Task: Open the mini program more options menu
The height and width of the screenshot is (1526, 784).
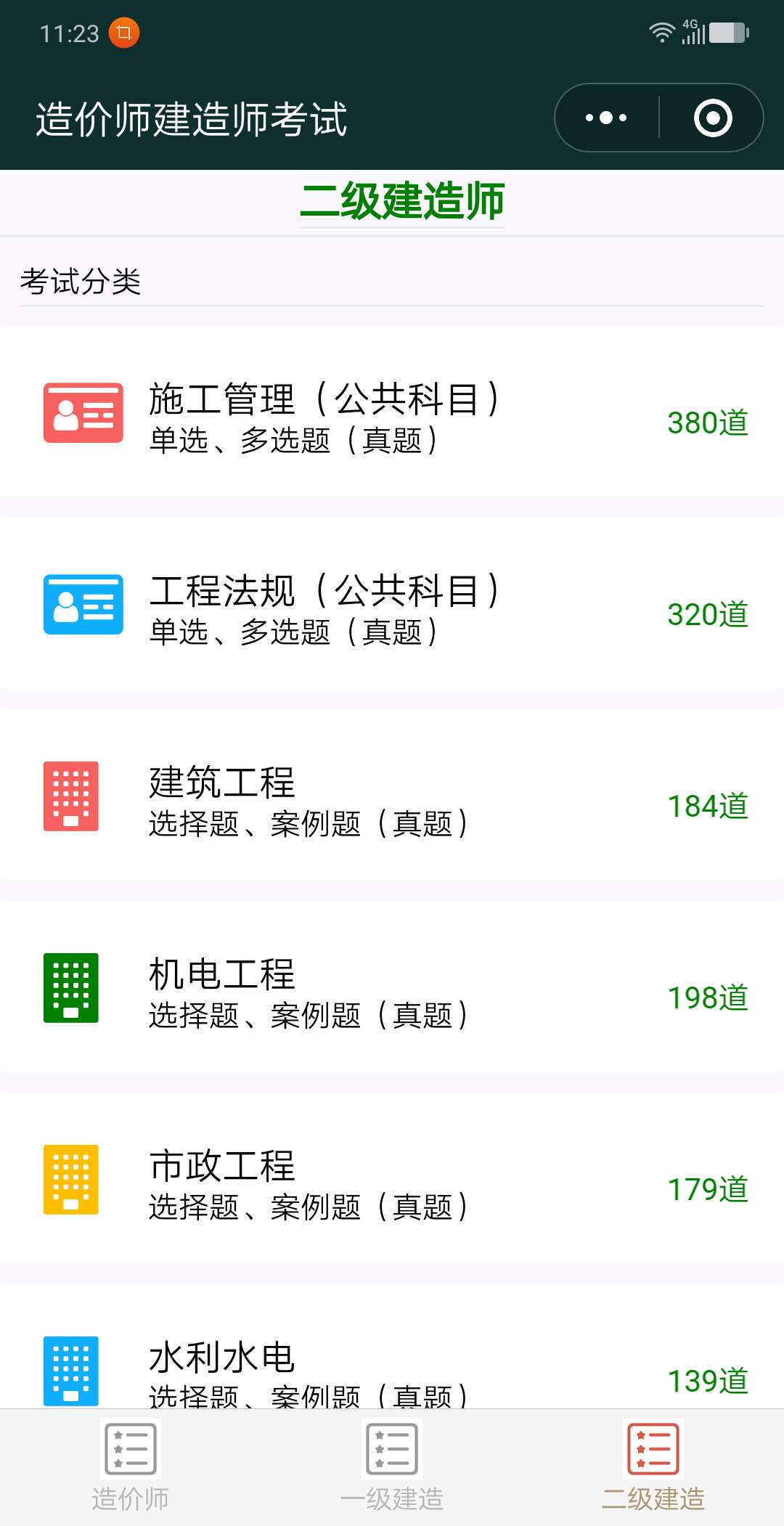Action: [x=606, y=118]
